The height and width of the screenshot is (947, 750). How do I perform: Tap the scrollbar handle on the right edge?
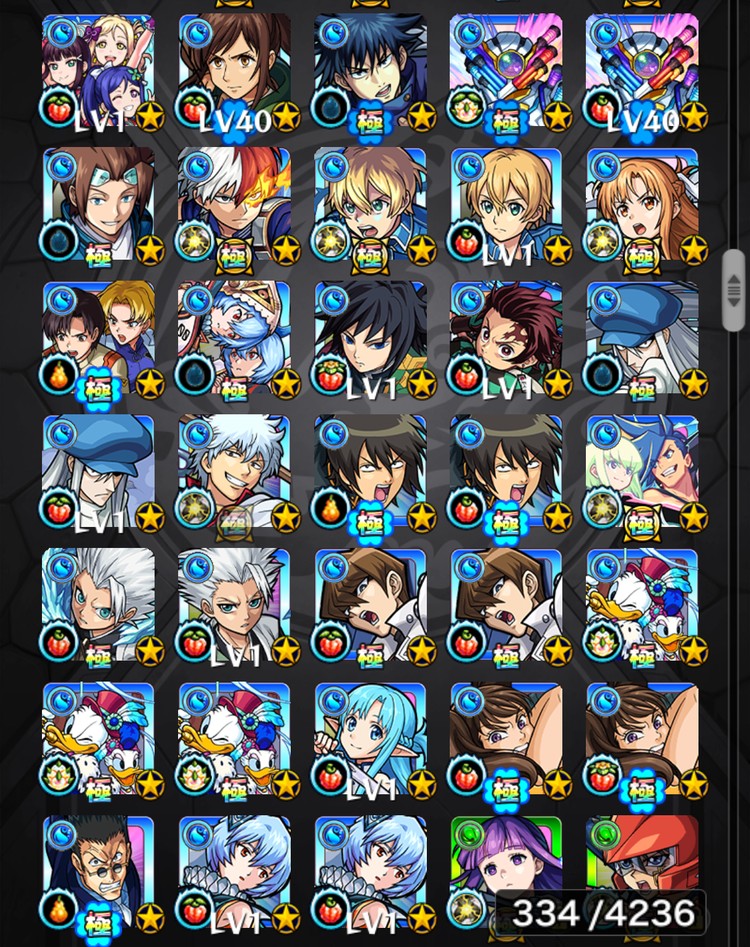tap(734, 289)
